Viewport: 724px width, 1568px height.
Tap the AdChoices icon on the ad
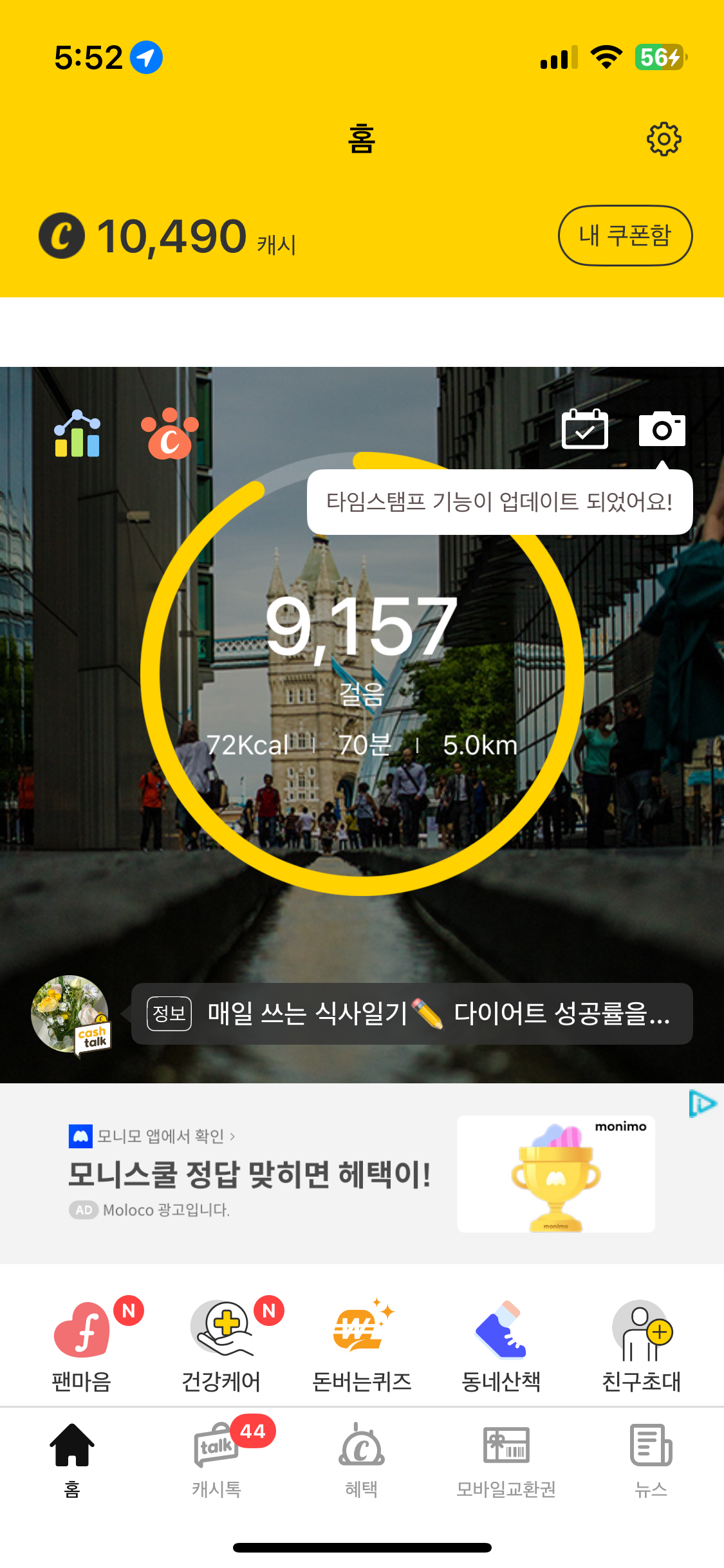(701, 1104)
